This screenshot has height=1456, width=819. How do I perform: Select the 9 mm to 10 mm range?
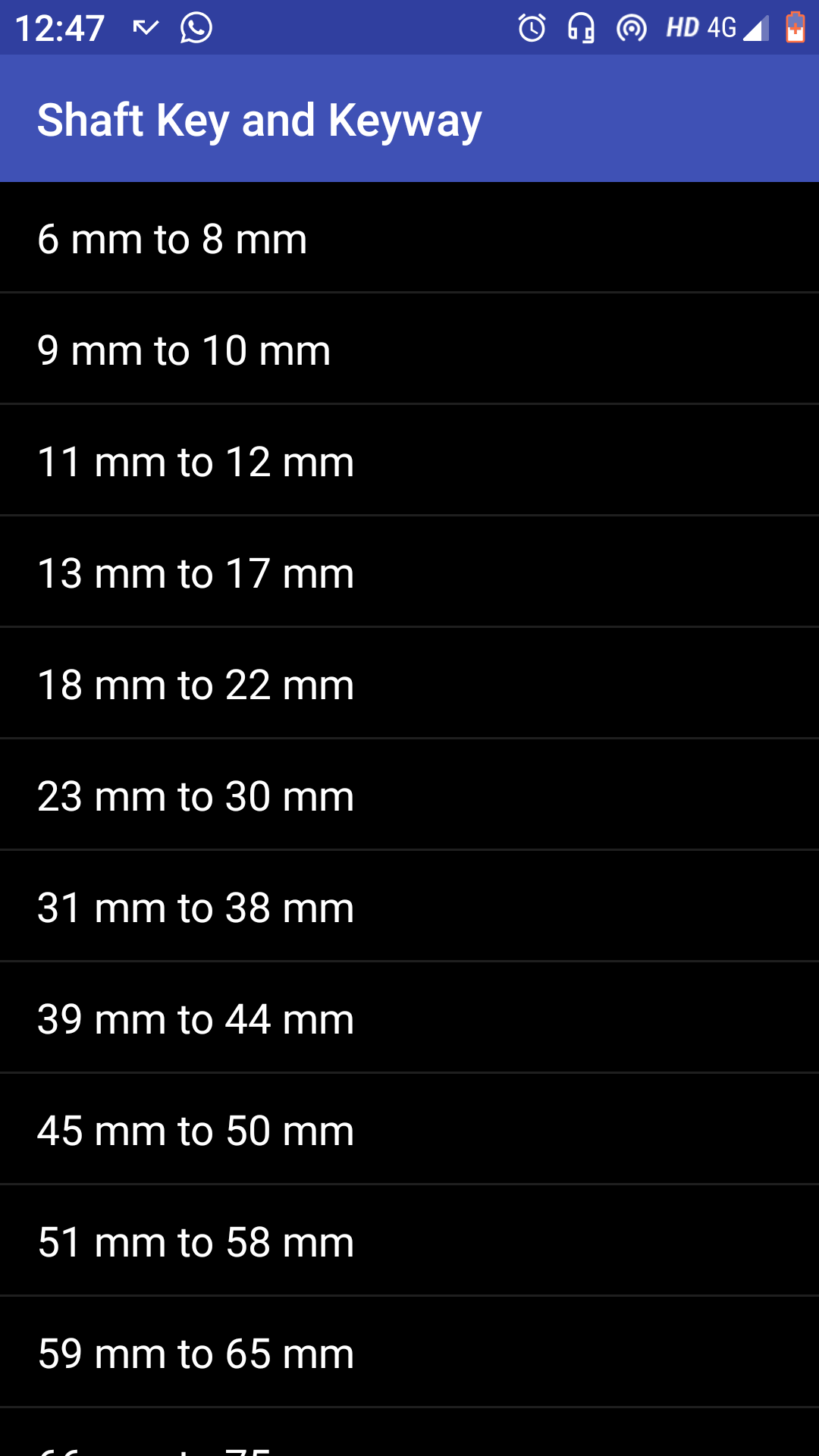click(409, 349)
